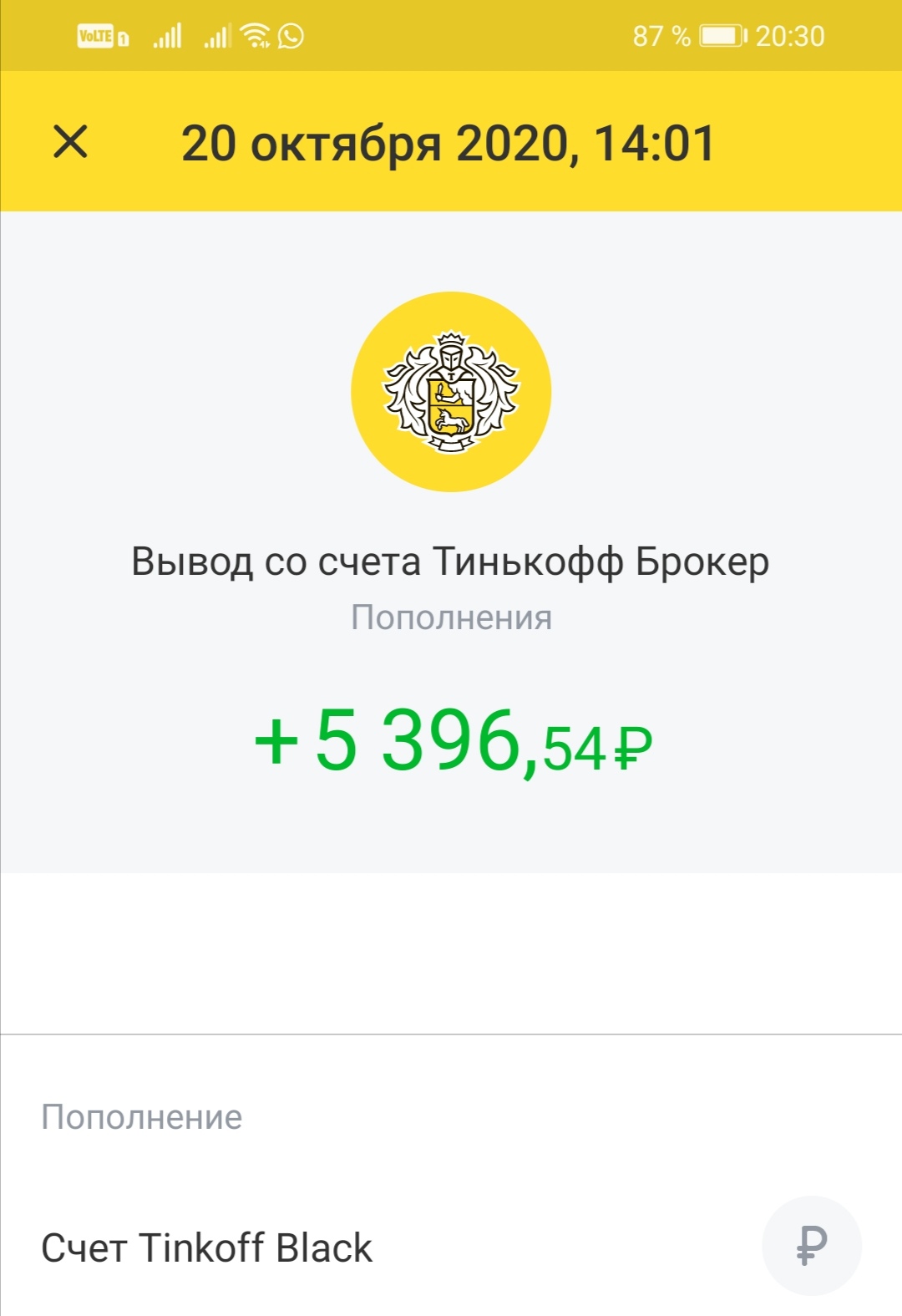Select the Вывод со счета Тинькофф Брокер title
This screenshot has height=1316, width=902.
tap(451, 561)
